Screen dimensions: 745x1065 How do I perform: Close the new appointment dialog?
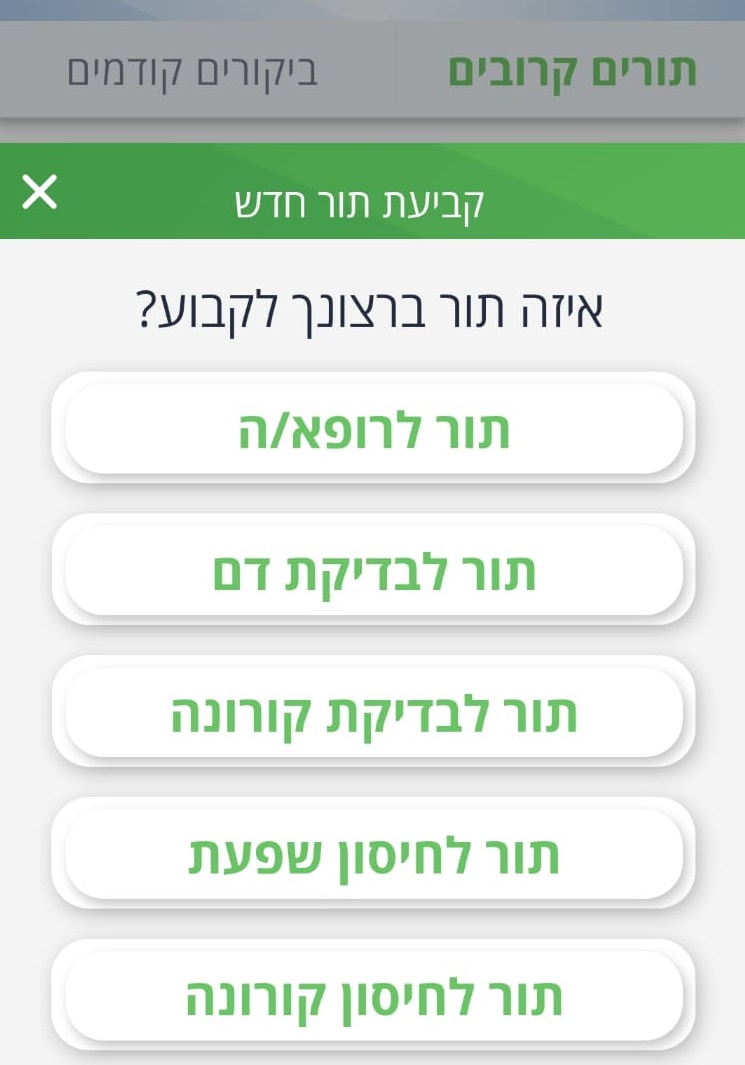click(40, 191)
